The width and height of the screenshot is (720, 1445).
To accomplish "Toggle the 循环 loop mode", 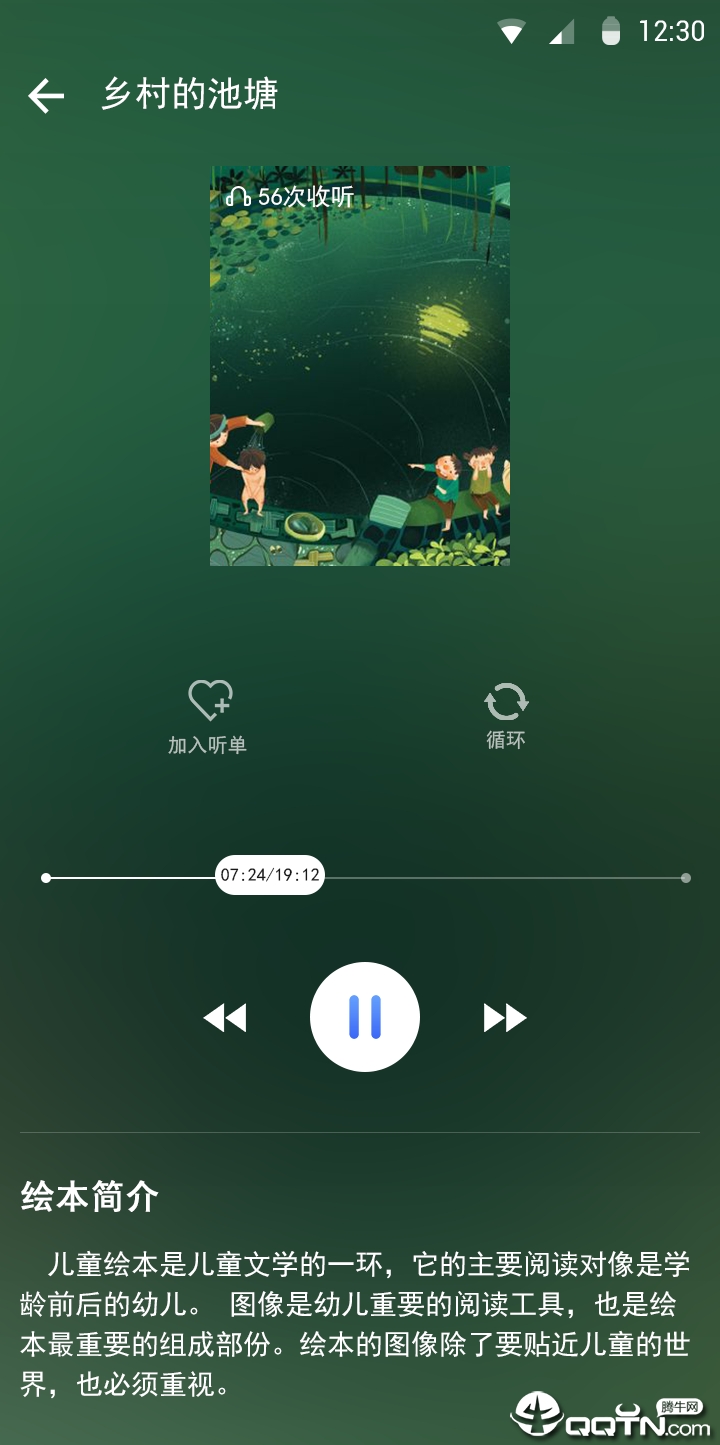I will coord(506,714).
